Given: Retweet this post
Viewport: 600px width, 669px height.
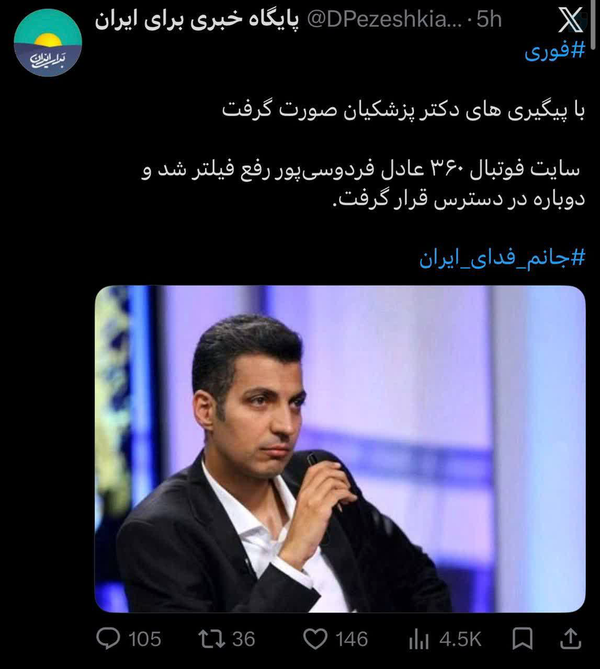Looking at the screenshot, I should coord(211,639).
